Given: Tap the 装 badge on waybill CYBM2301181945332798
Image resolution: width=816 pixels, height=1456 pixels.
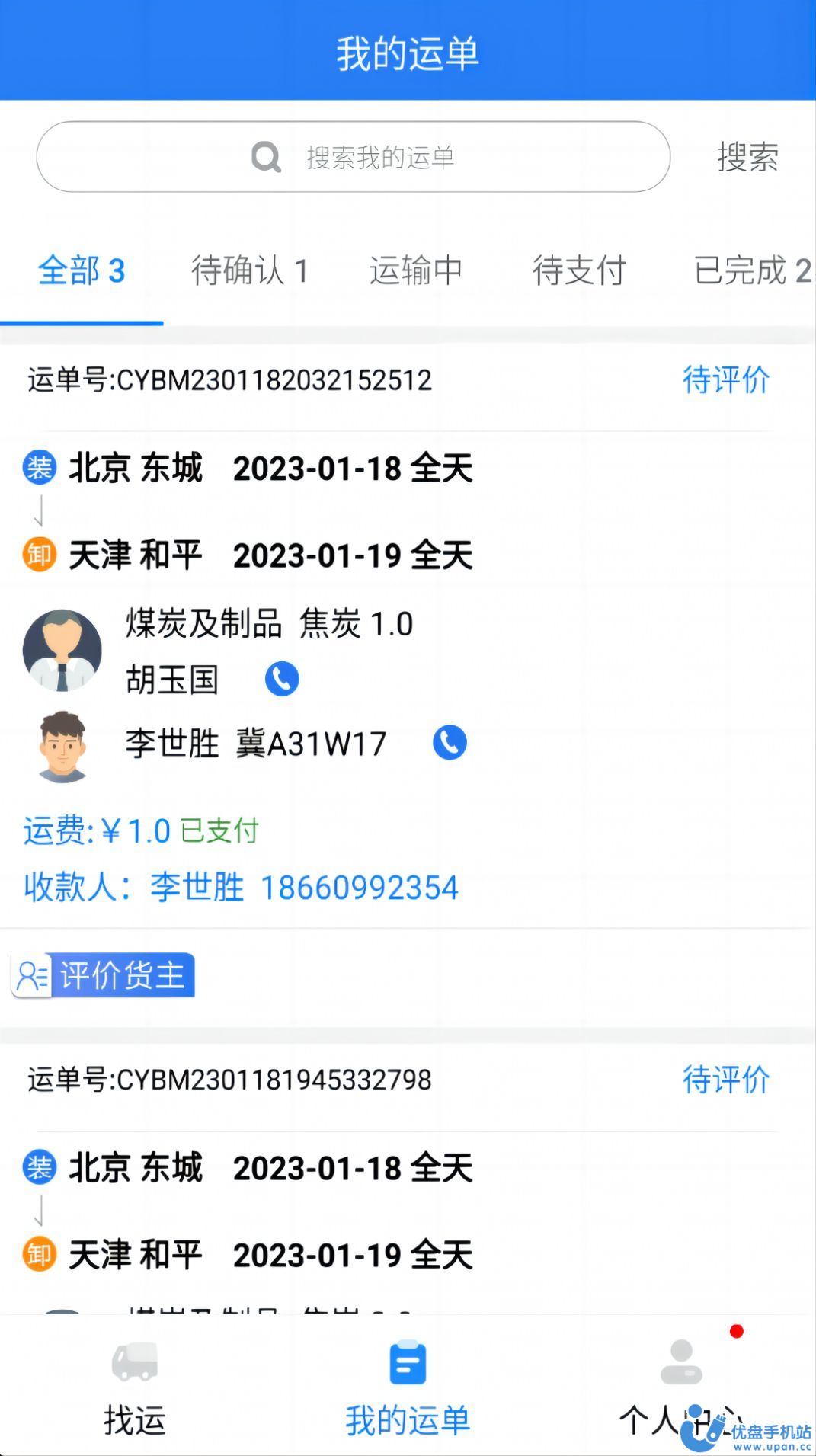Looking at the screenshot, I should pyautogui.click(x=40, y=1167).
